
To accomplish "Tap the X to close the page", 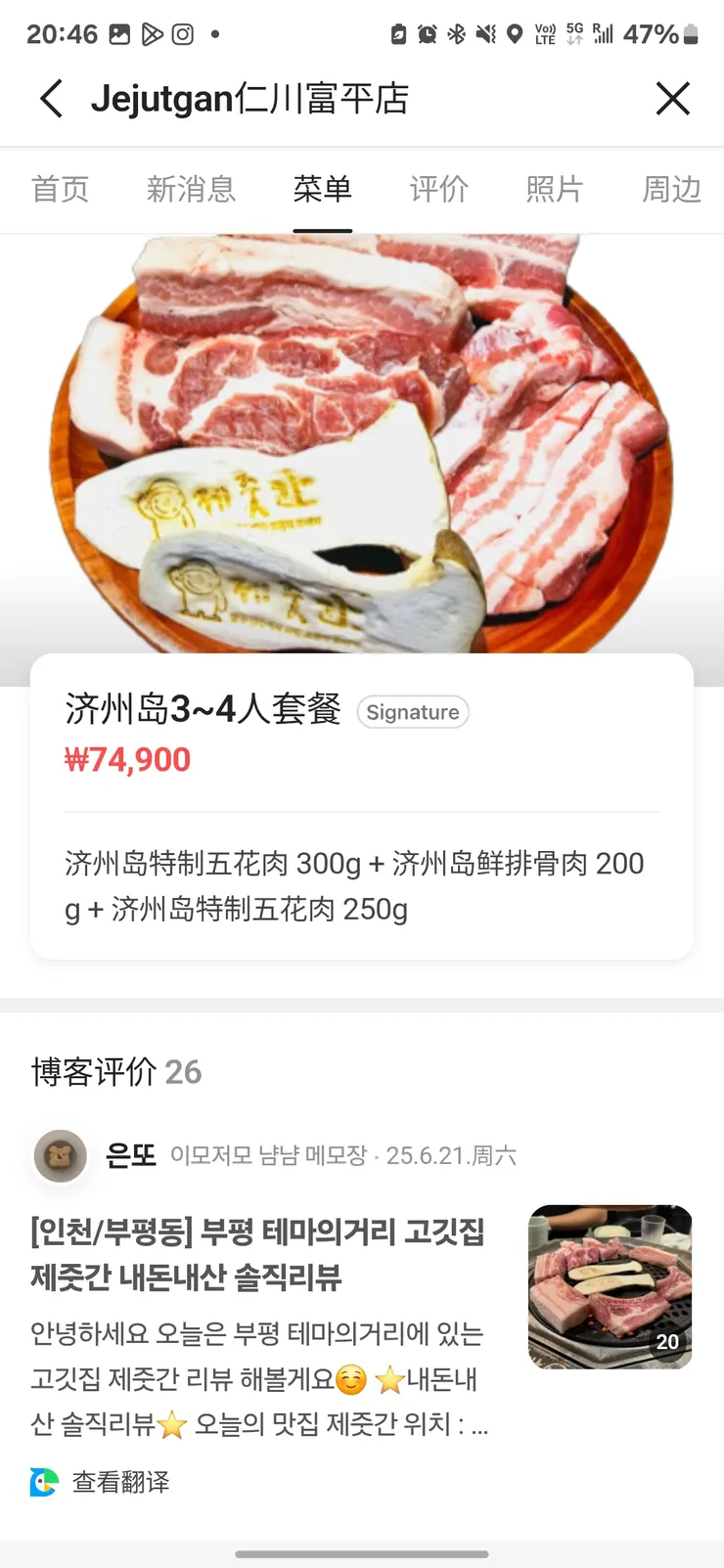I will click(x=673, y=99).
